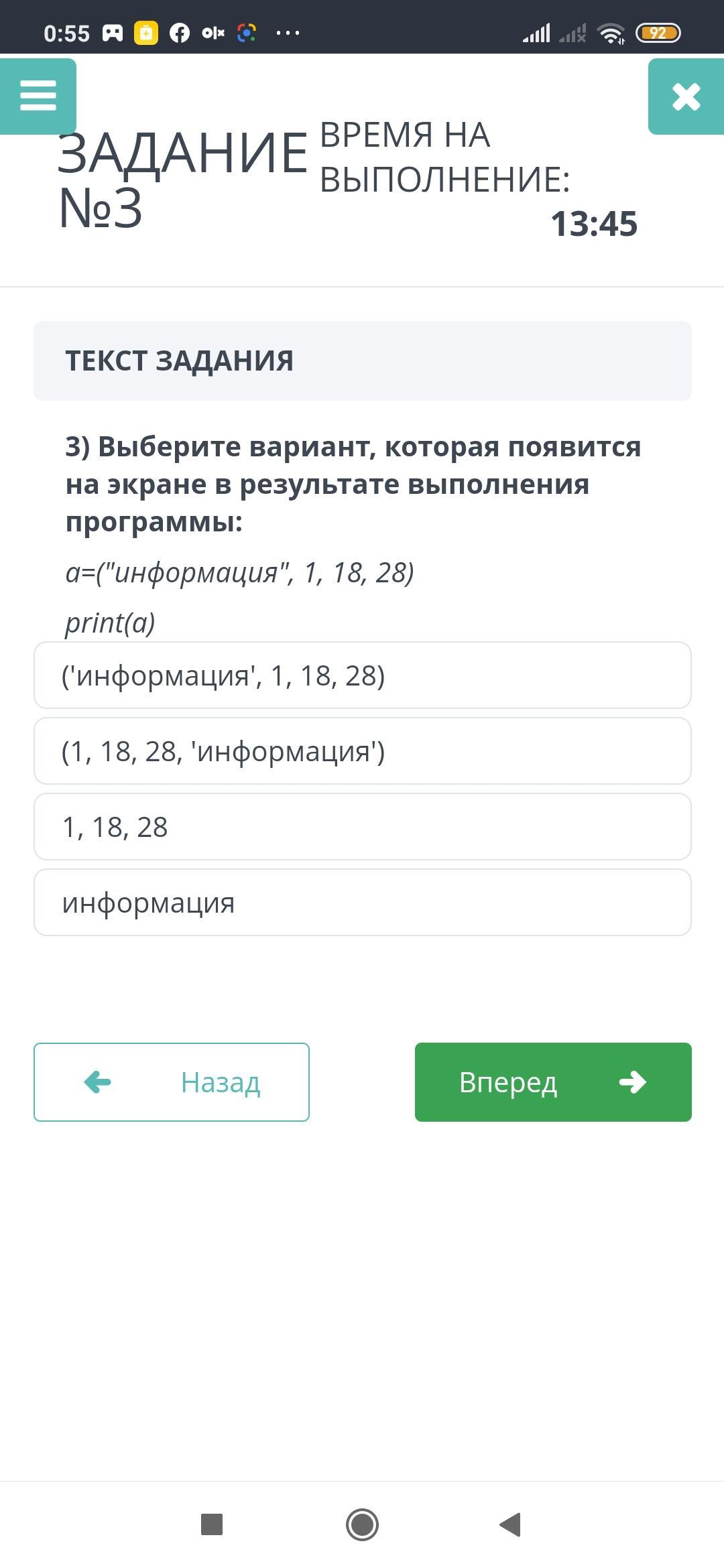
Task: Tap the system back triangle
Action: pyautogui.click(x=511, y=1524)
